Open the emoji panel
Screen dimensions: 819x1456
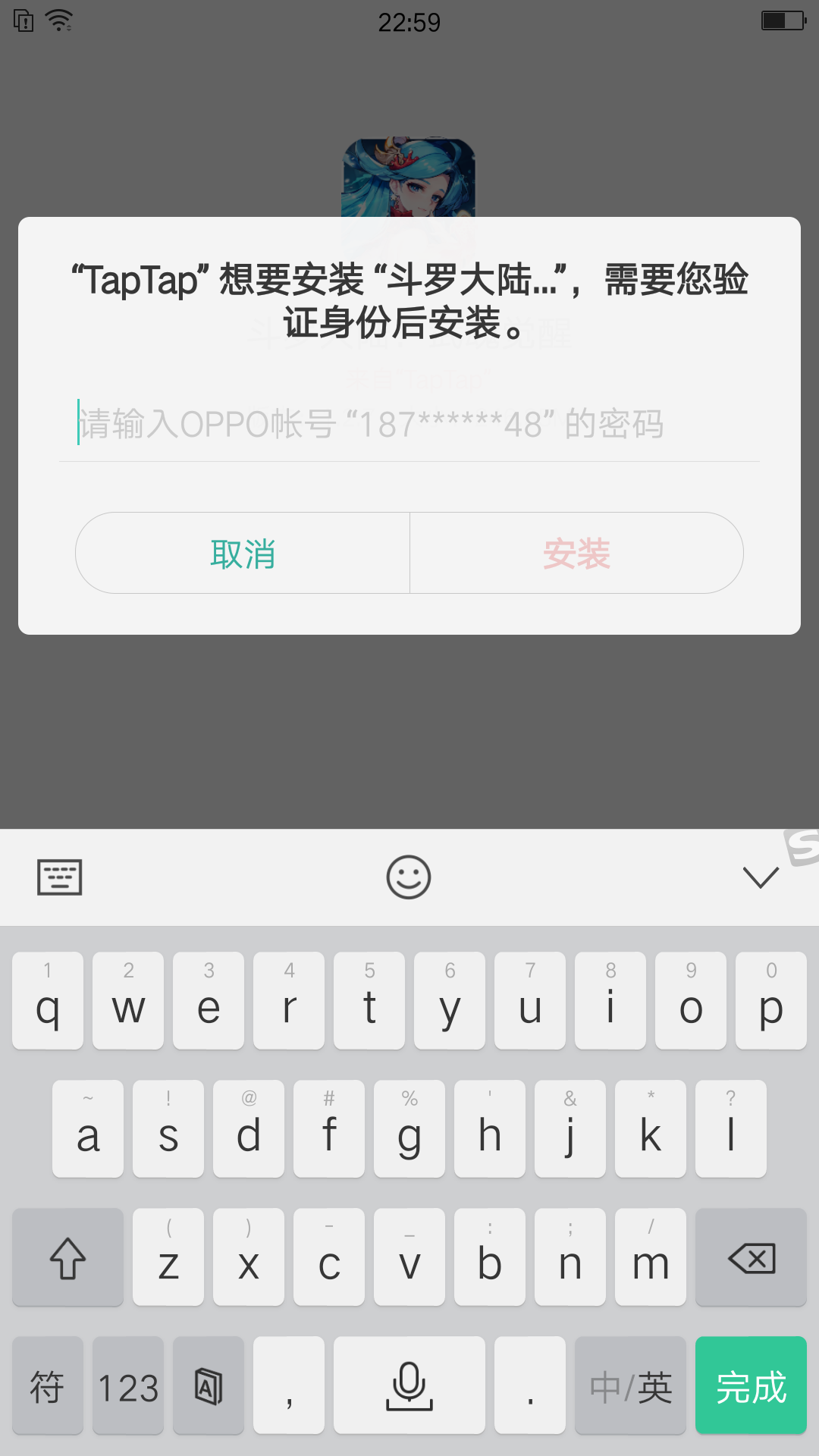click(409, 877)
